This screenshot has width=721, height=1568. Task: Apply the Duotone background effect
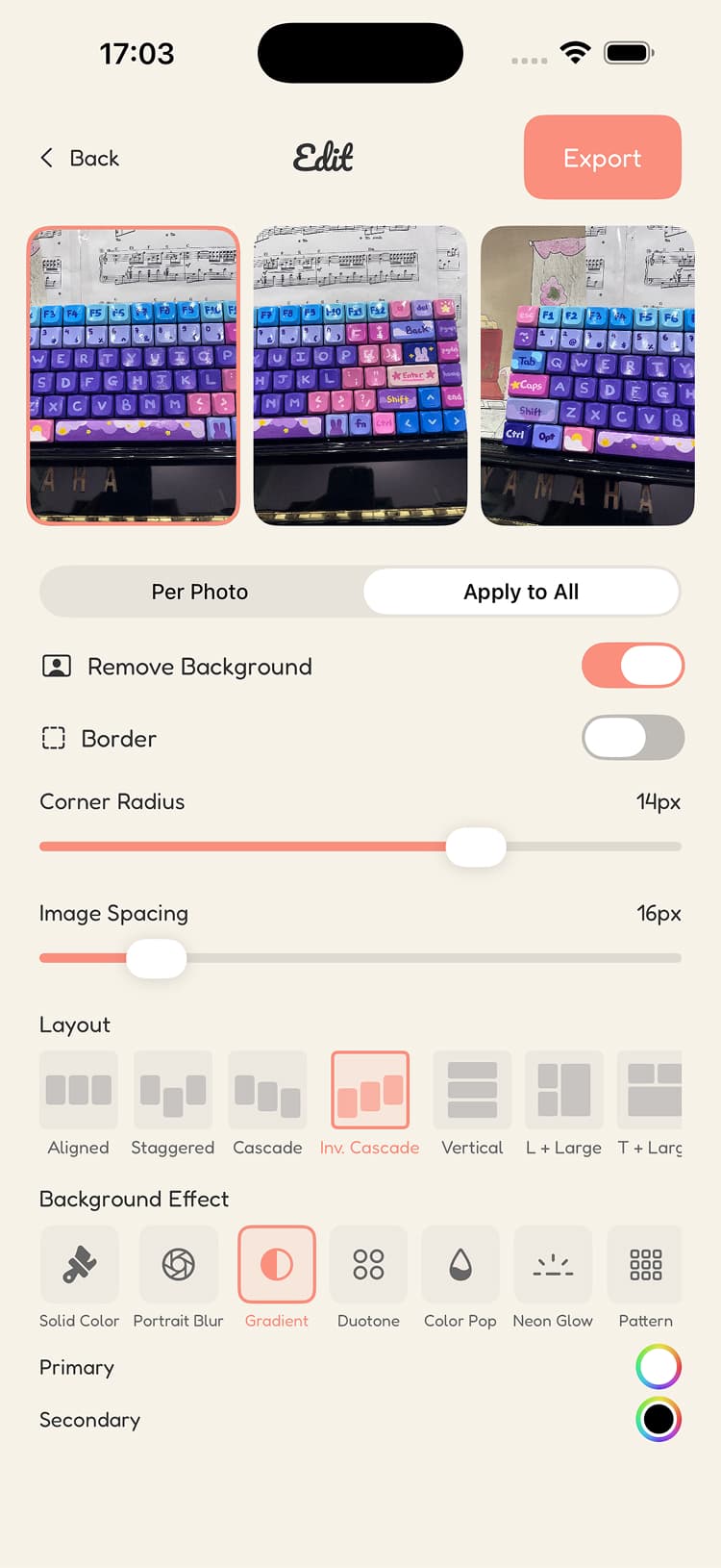click(368, 1264)
